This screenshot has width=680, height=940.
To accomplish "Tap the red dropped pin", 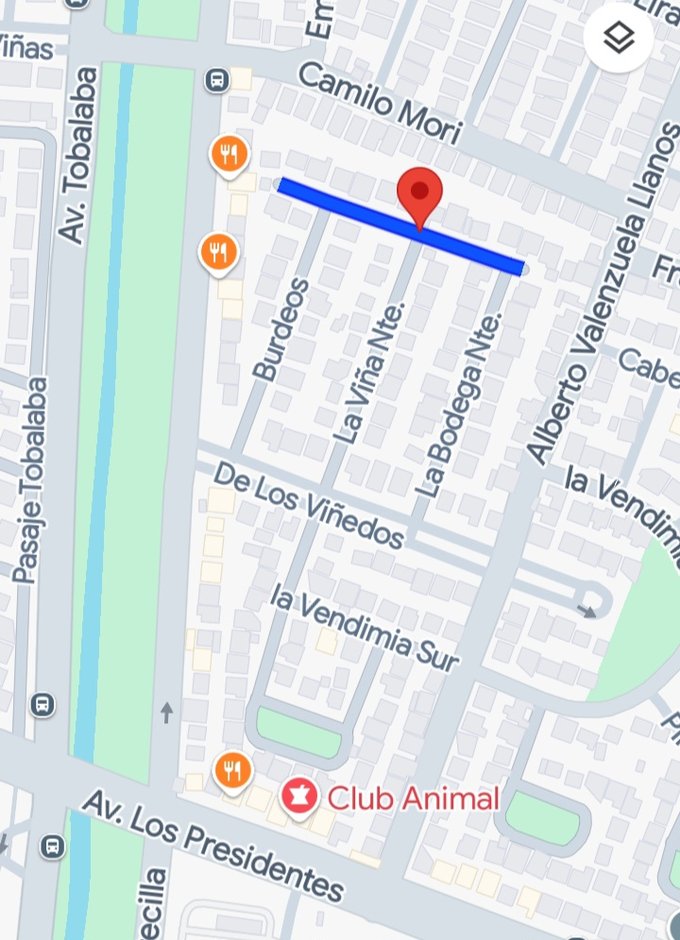I will pyautogui.click(x=420, y=193).
